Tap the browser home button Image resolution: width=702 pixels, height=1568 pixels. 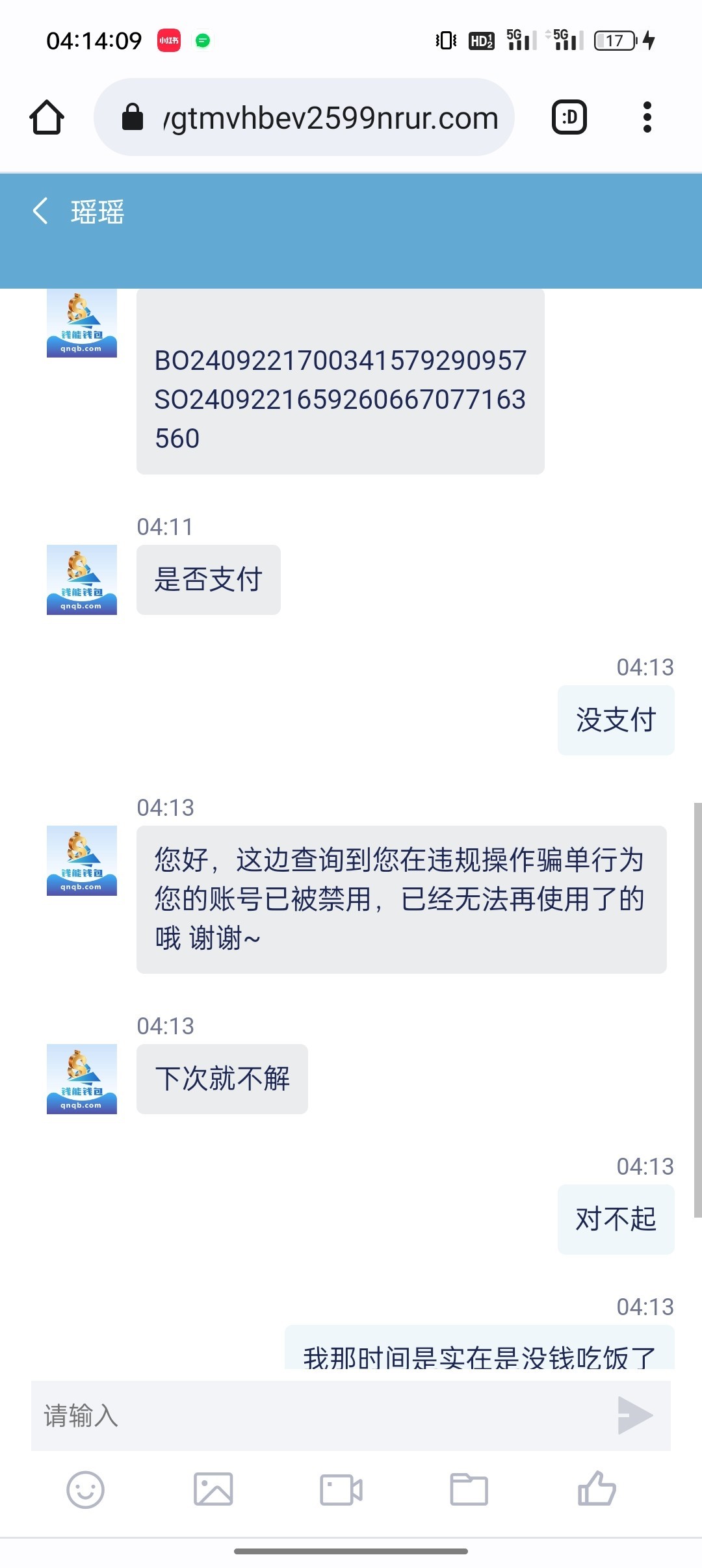coord(47,118)
